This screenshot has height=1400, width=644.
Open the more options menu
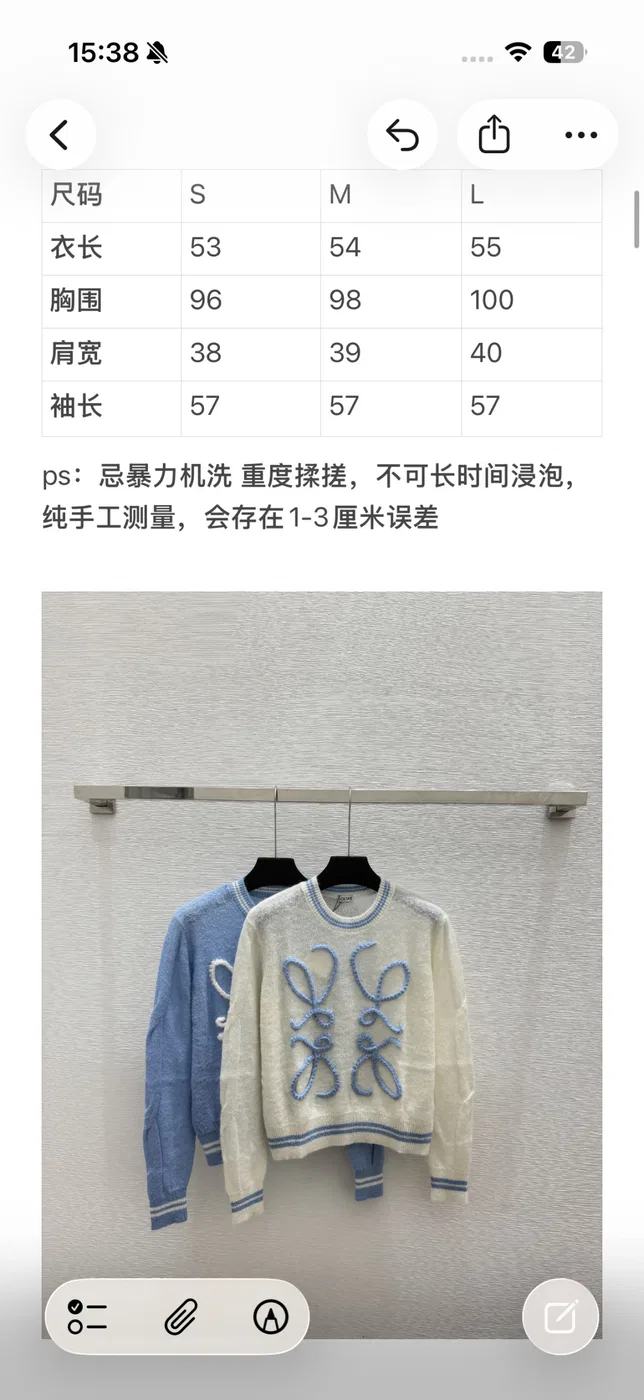pyautogui.click(x=581, y=134)
